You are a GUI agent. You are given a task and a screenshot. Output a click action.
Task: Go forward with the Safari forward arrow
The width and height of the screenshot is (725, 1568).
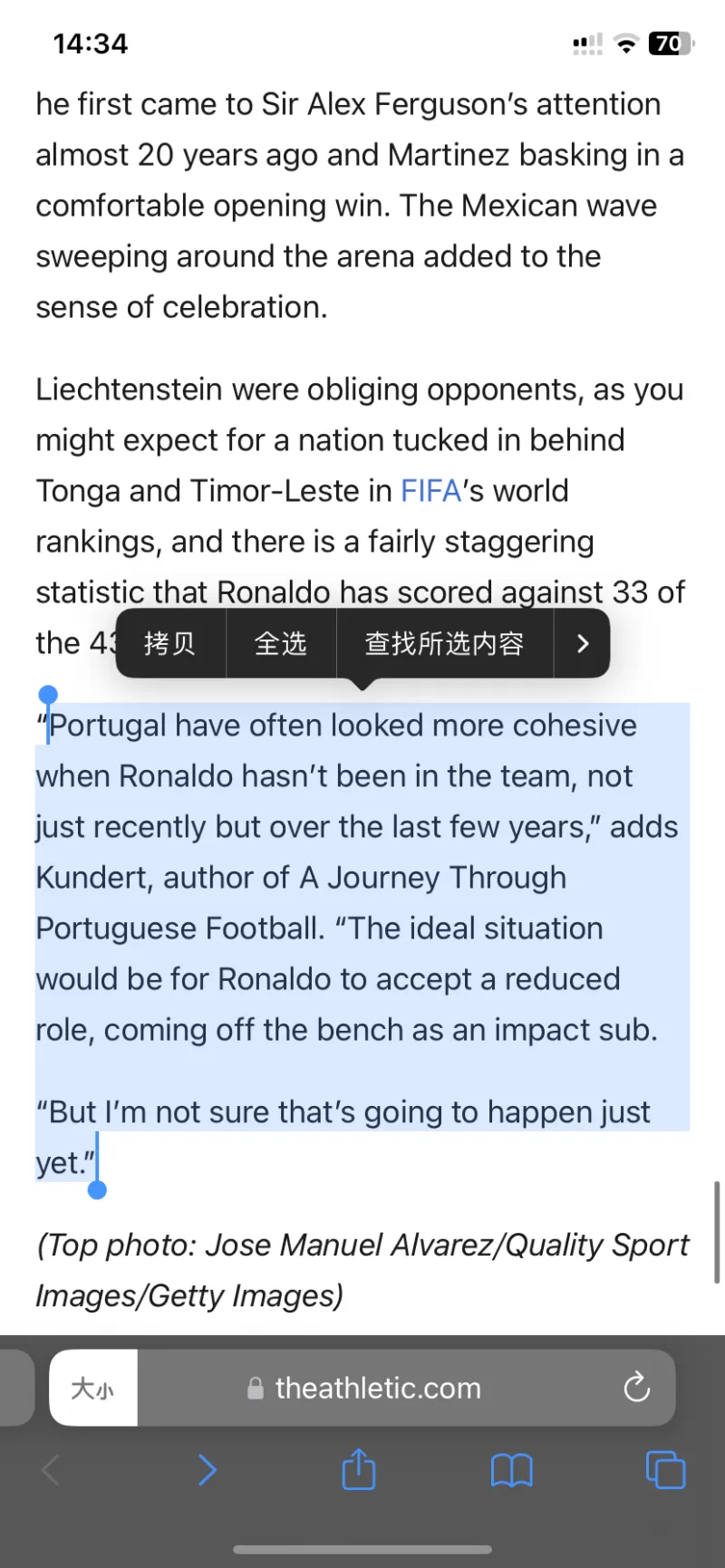[x=208, y=1469]
